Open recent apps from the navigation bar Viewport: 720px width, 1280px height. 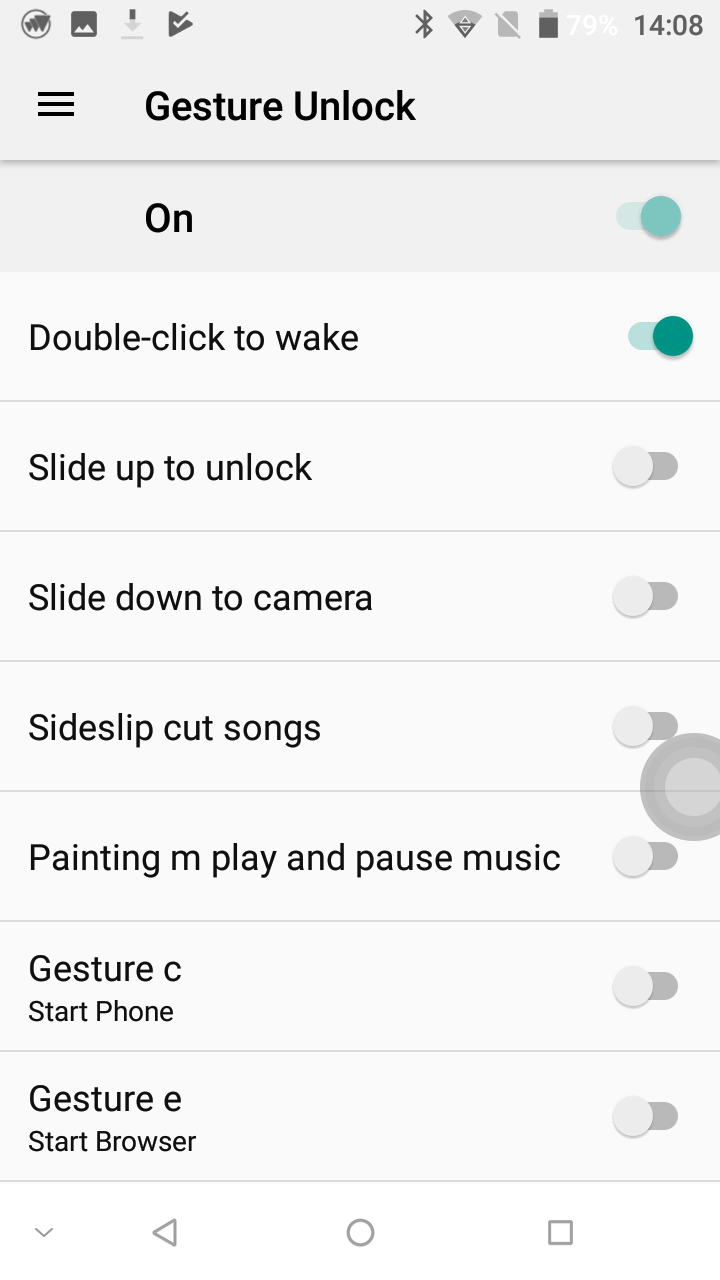[560, 1232]
